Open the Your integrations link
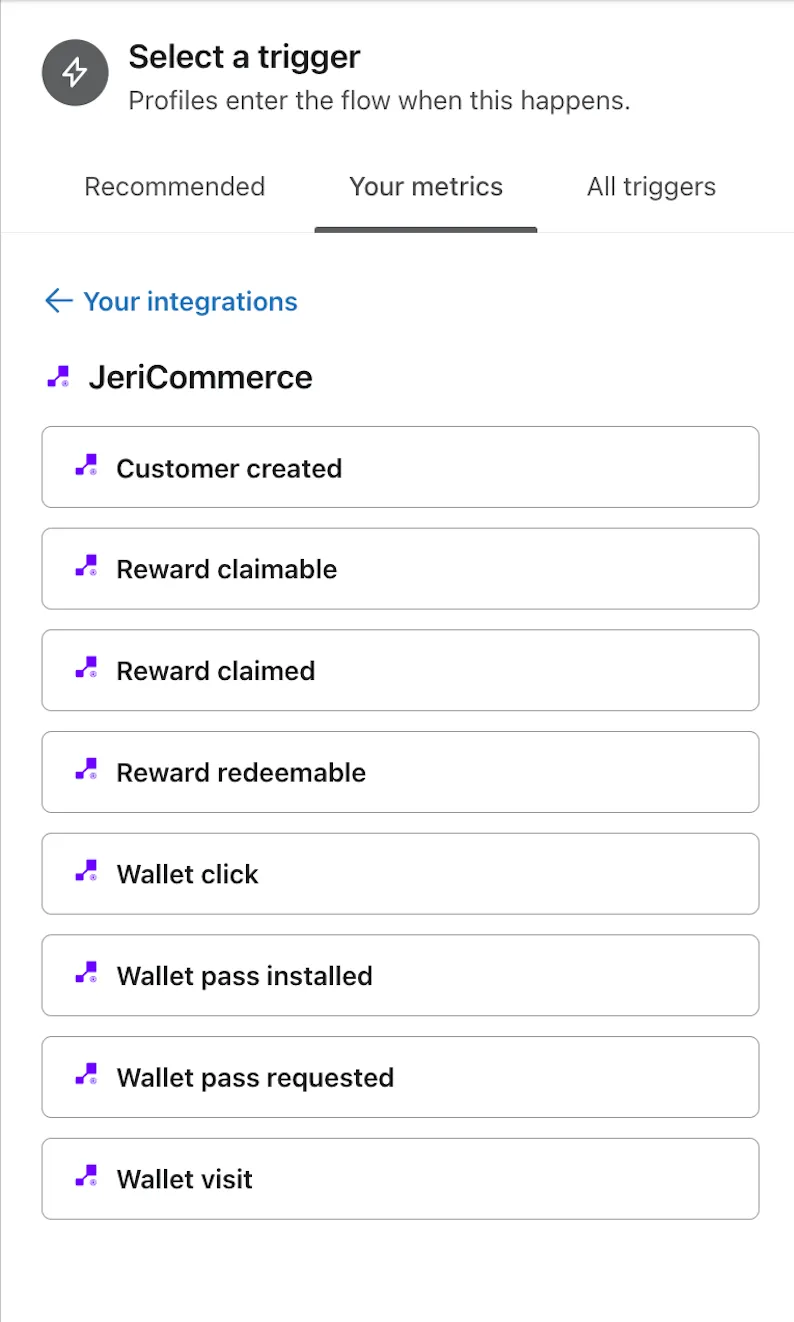The height and width of the screenshot is (1322, 794). coord(190,301)
